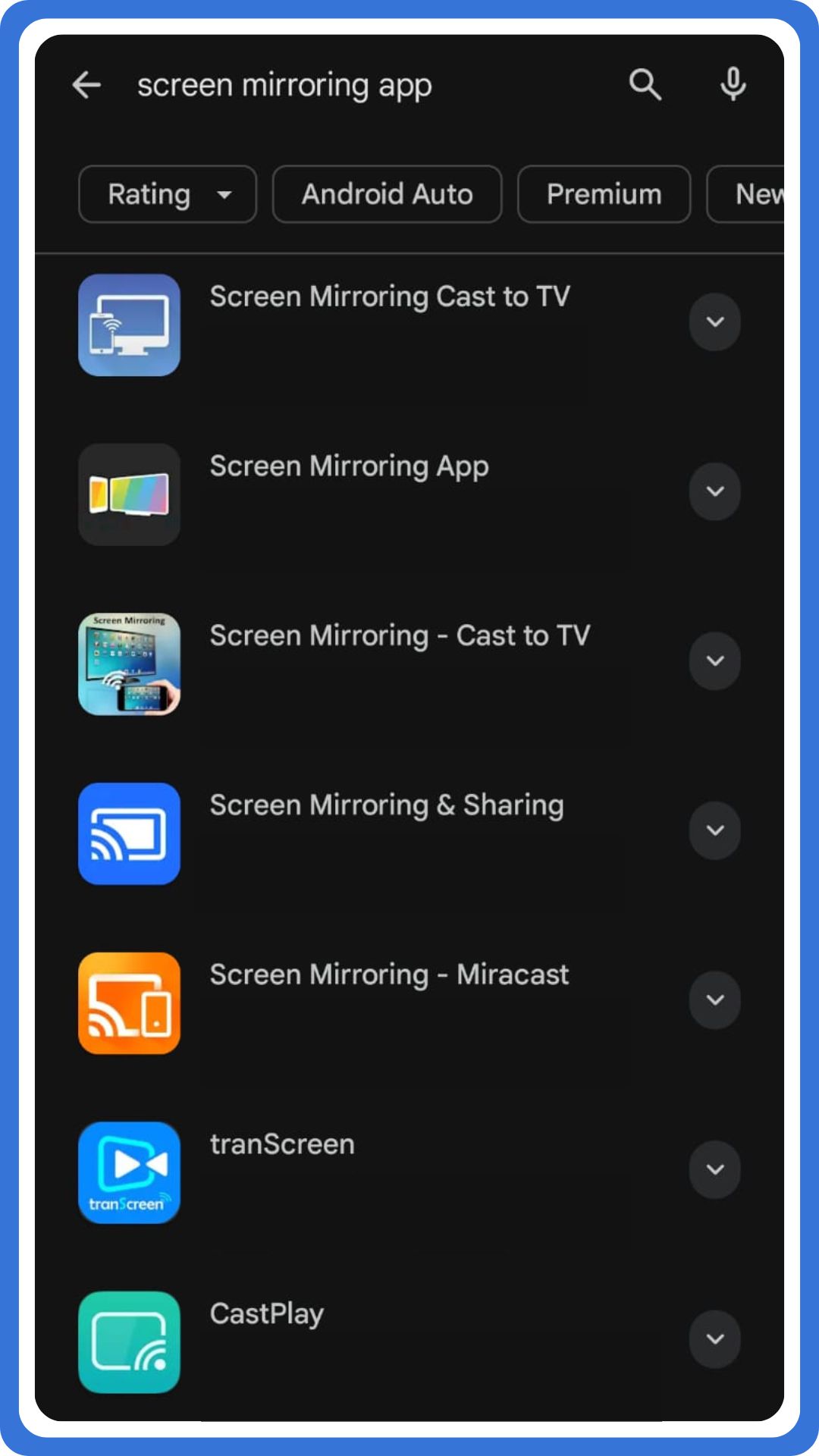This screenshot has width=819, height=1456.
Task: Tap the search query text field
Action: click(x=284, y=85)
